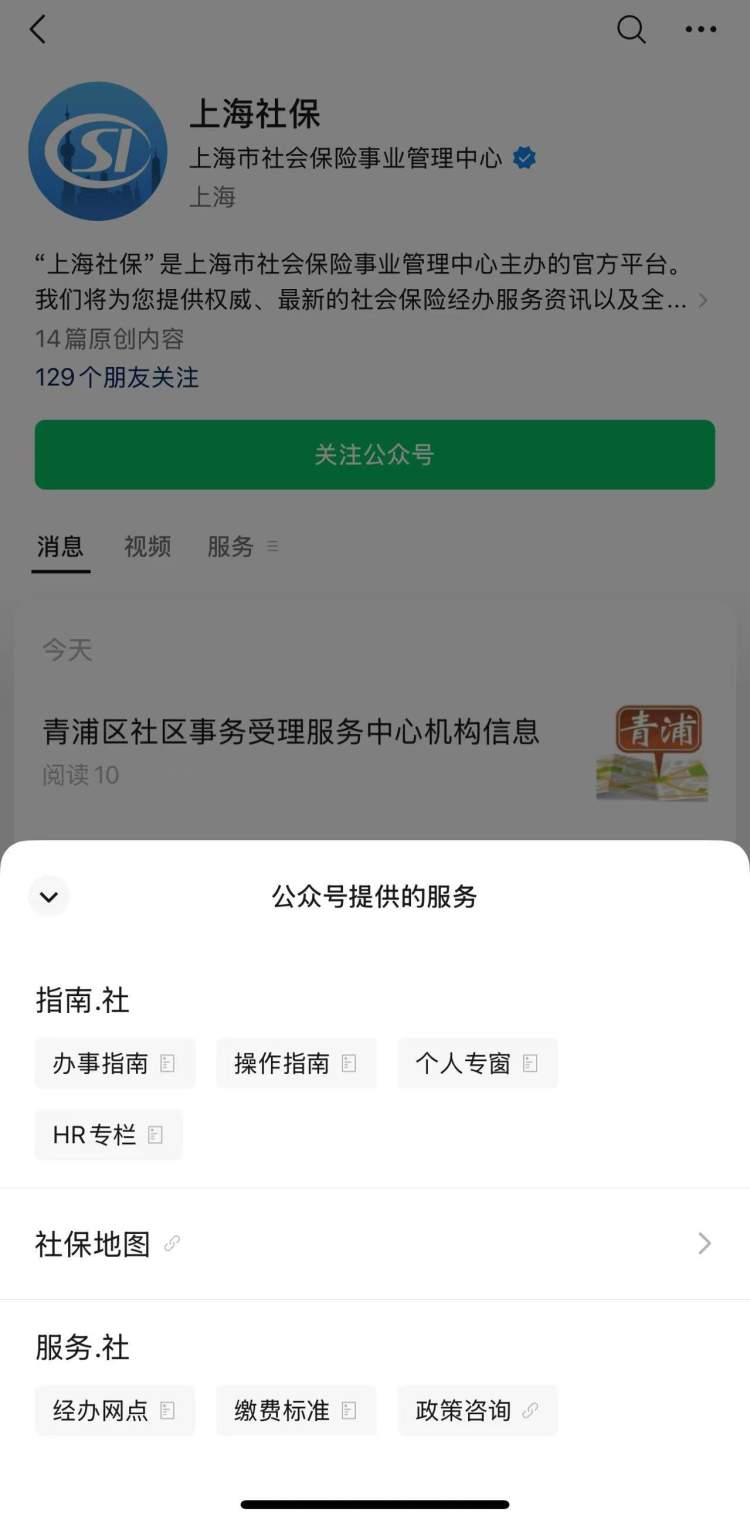Collapse the services sheet with down chevron
The width and height of the screenshot is (750, 1523).
pos(49,896)
